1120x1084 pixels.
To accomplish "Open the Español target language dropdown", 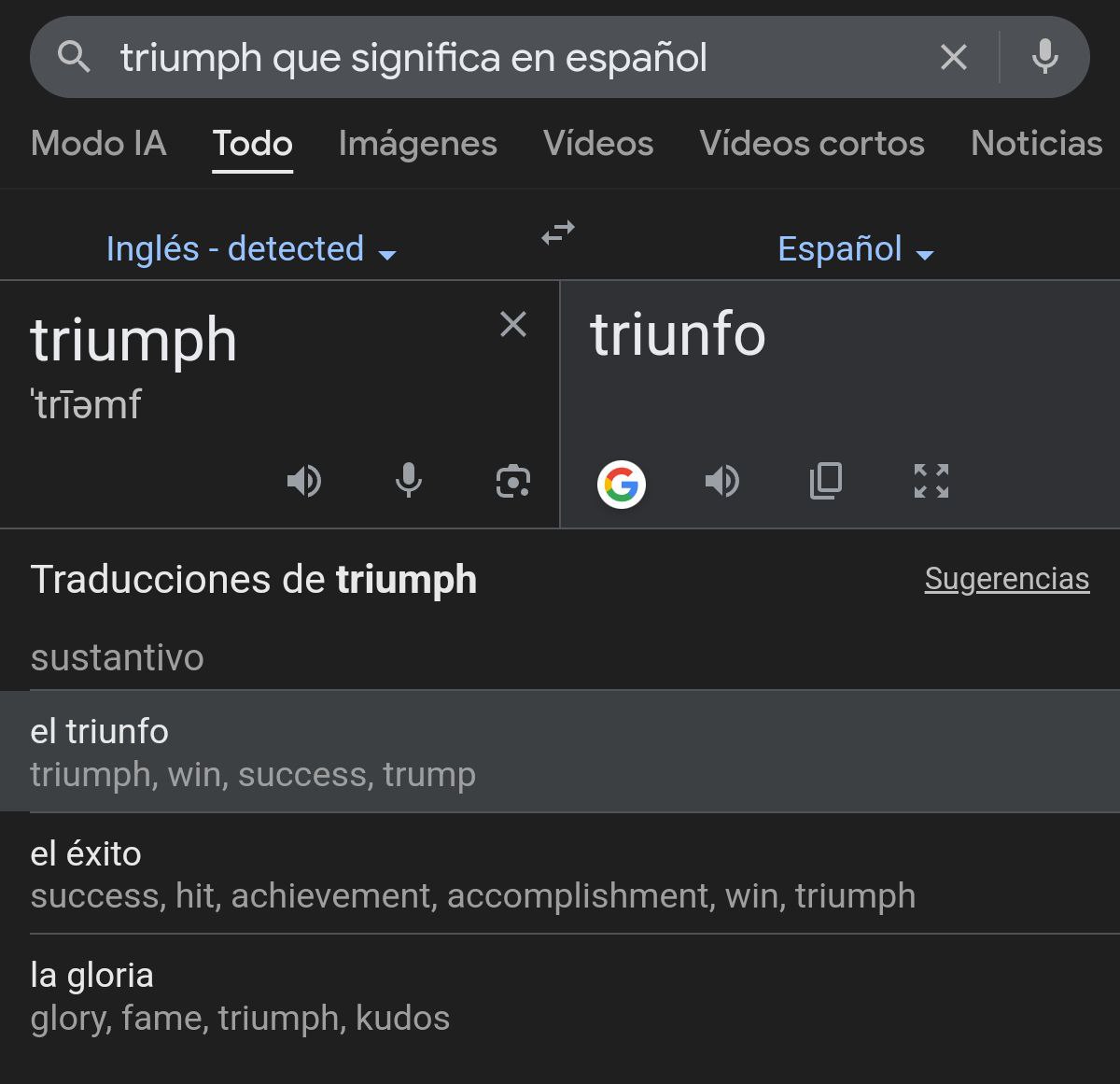I will [x=855, y=249].
